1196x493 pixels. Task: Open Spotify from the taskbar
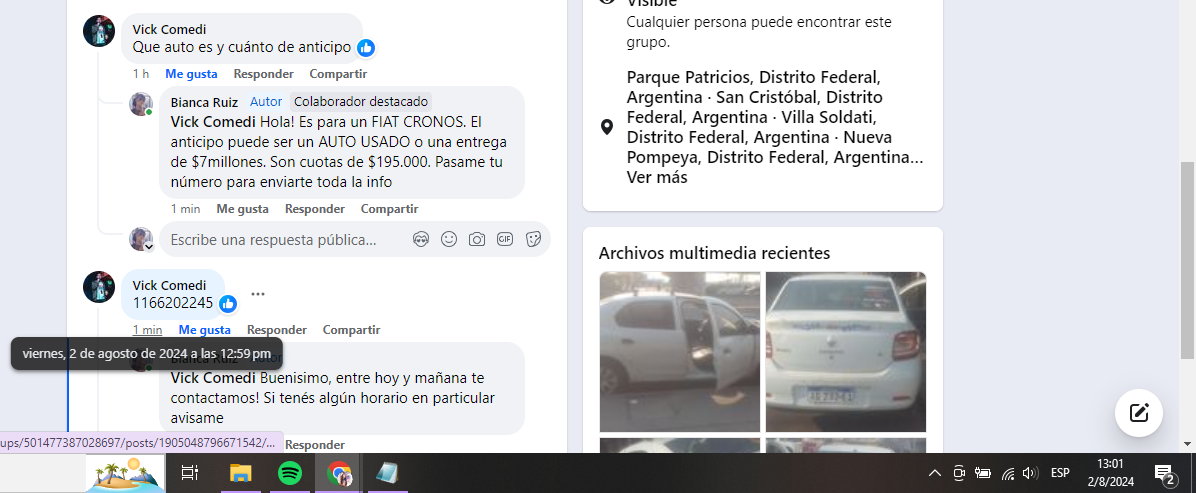[x=290, y=473]
